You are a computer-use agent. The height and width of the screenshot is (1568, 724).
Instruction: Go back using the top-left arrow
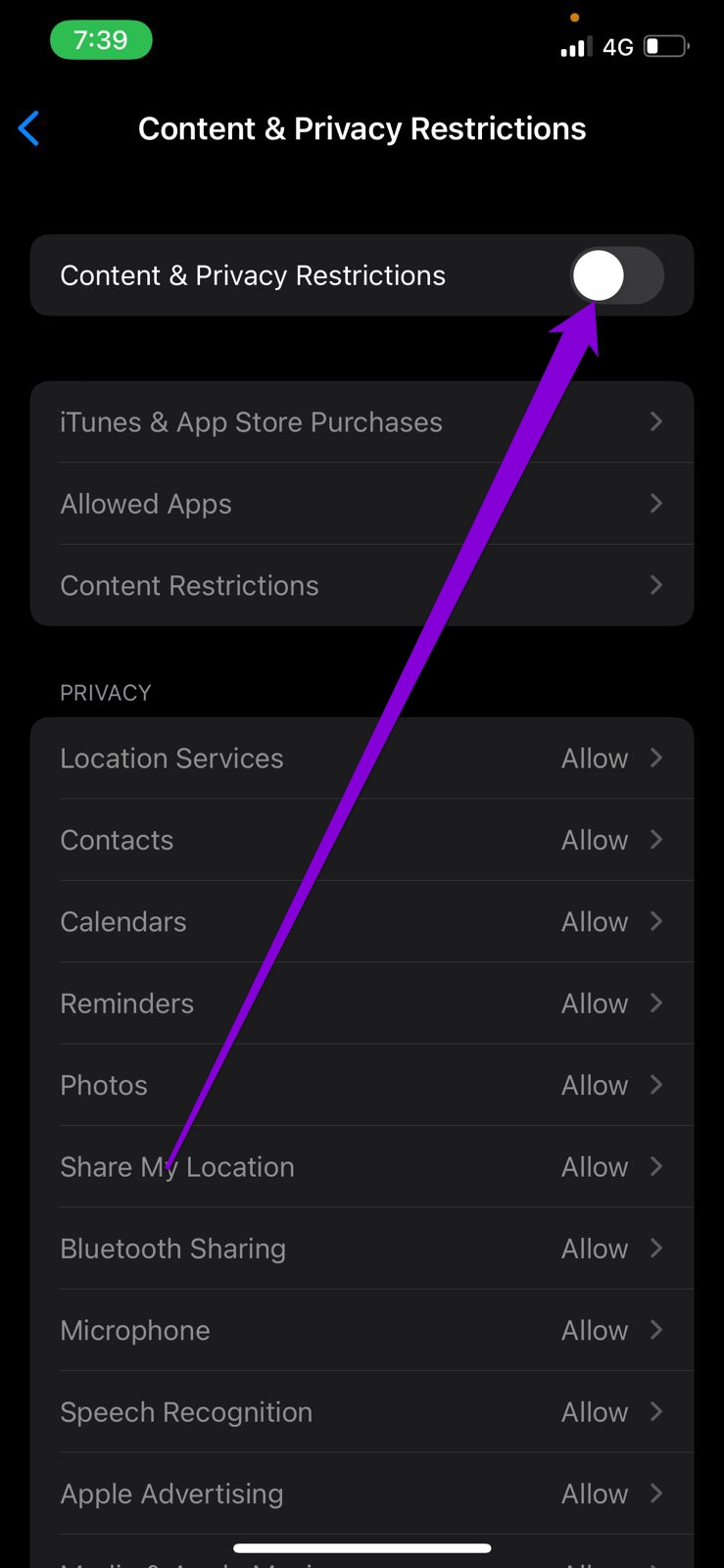(29, 128)
